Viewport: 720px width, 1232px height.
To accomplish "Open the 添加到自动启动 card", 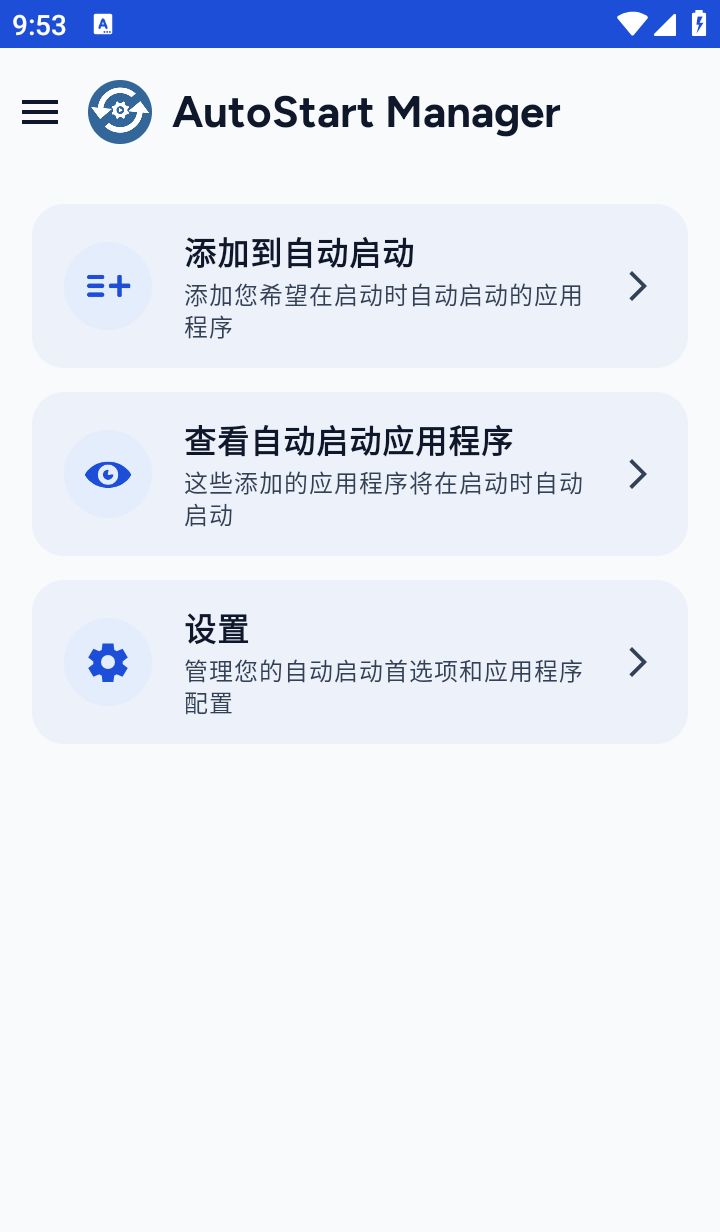I will pyautogui.click(x=360, y=286).
